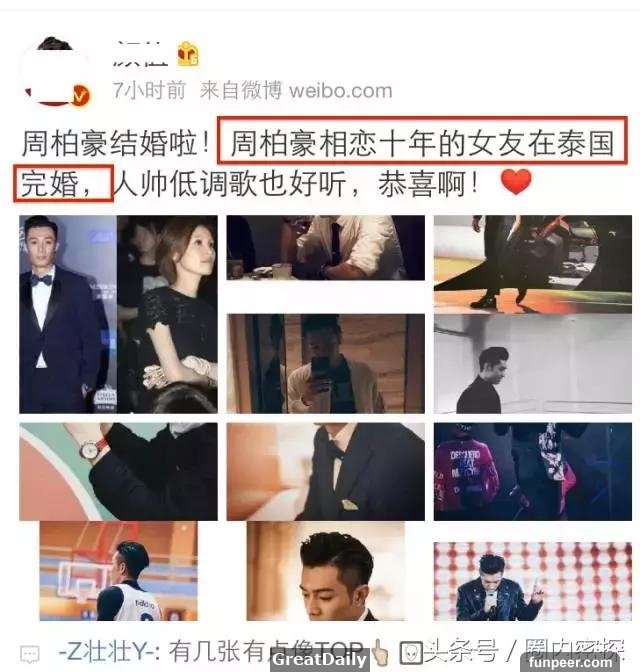
Task: View the wristwatch close-up photo
Action: [x=118, y=471]
